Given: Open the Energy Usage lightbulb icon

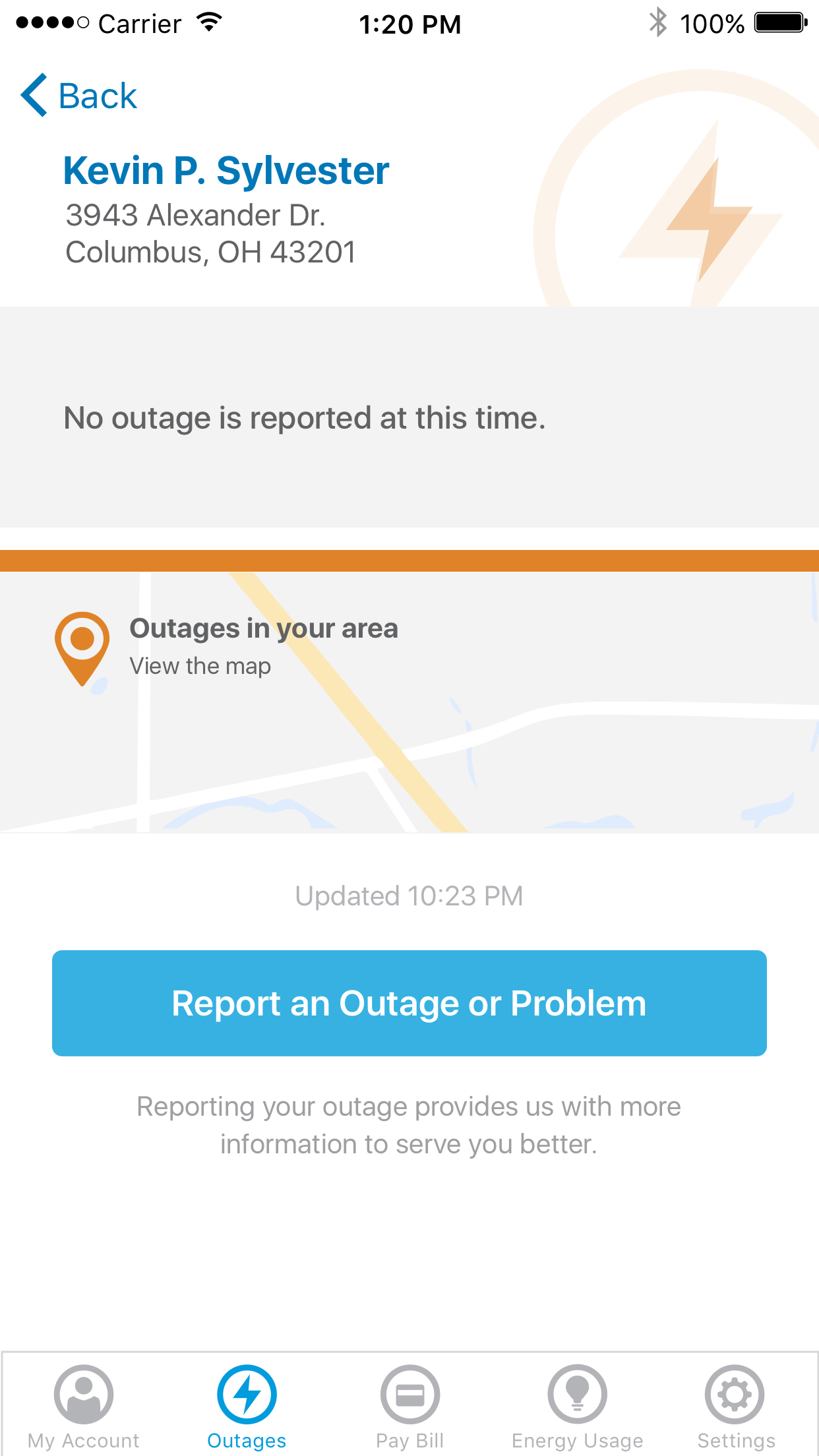Looking at the screenshot, I should click(x=577, y=1393).
